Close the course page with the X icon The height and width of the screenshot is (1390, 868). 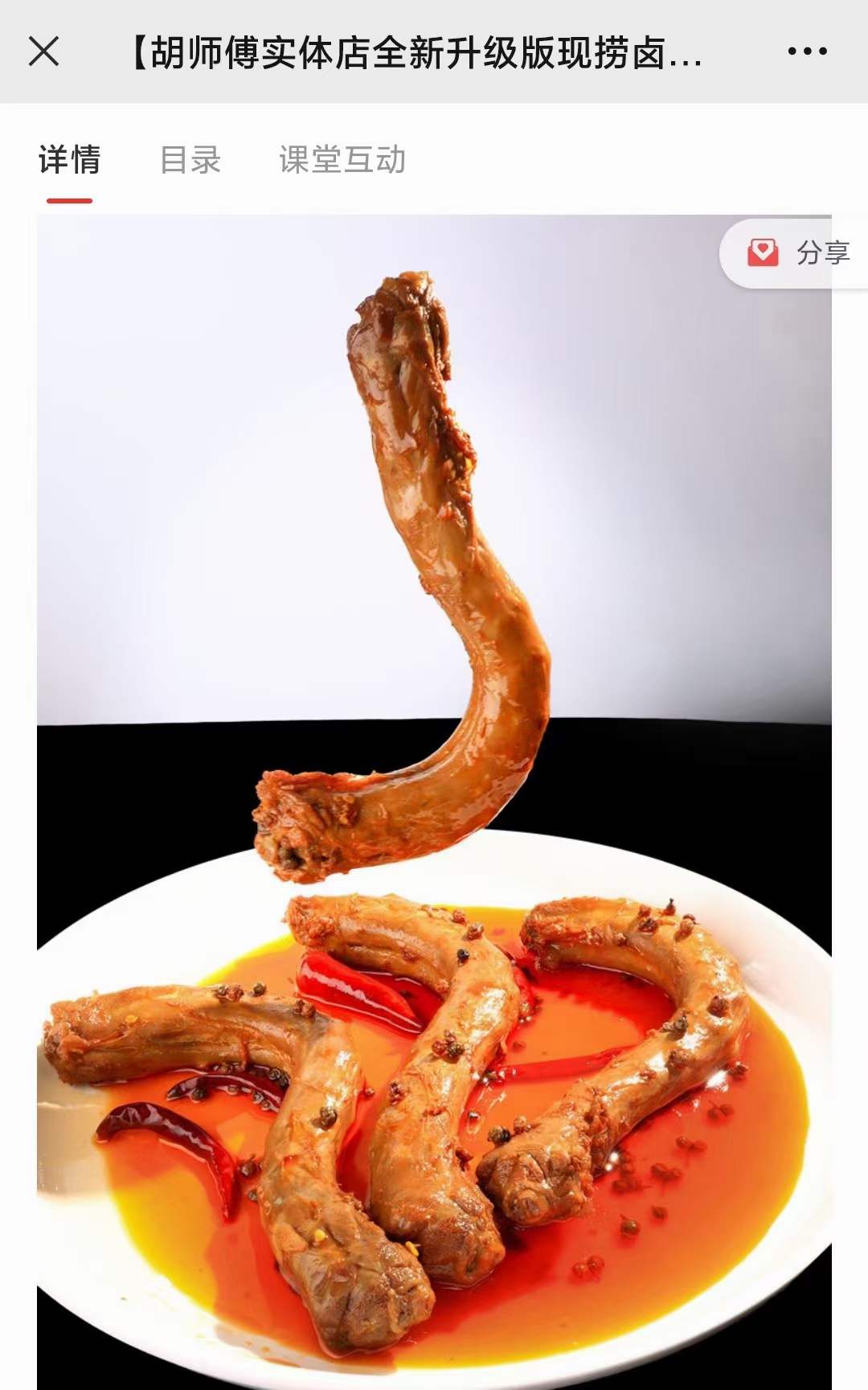[44, 51]
